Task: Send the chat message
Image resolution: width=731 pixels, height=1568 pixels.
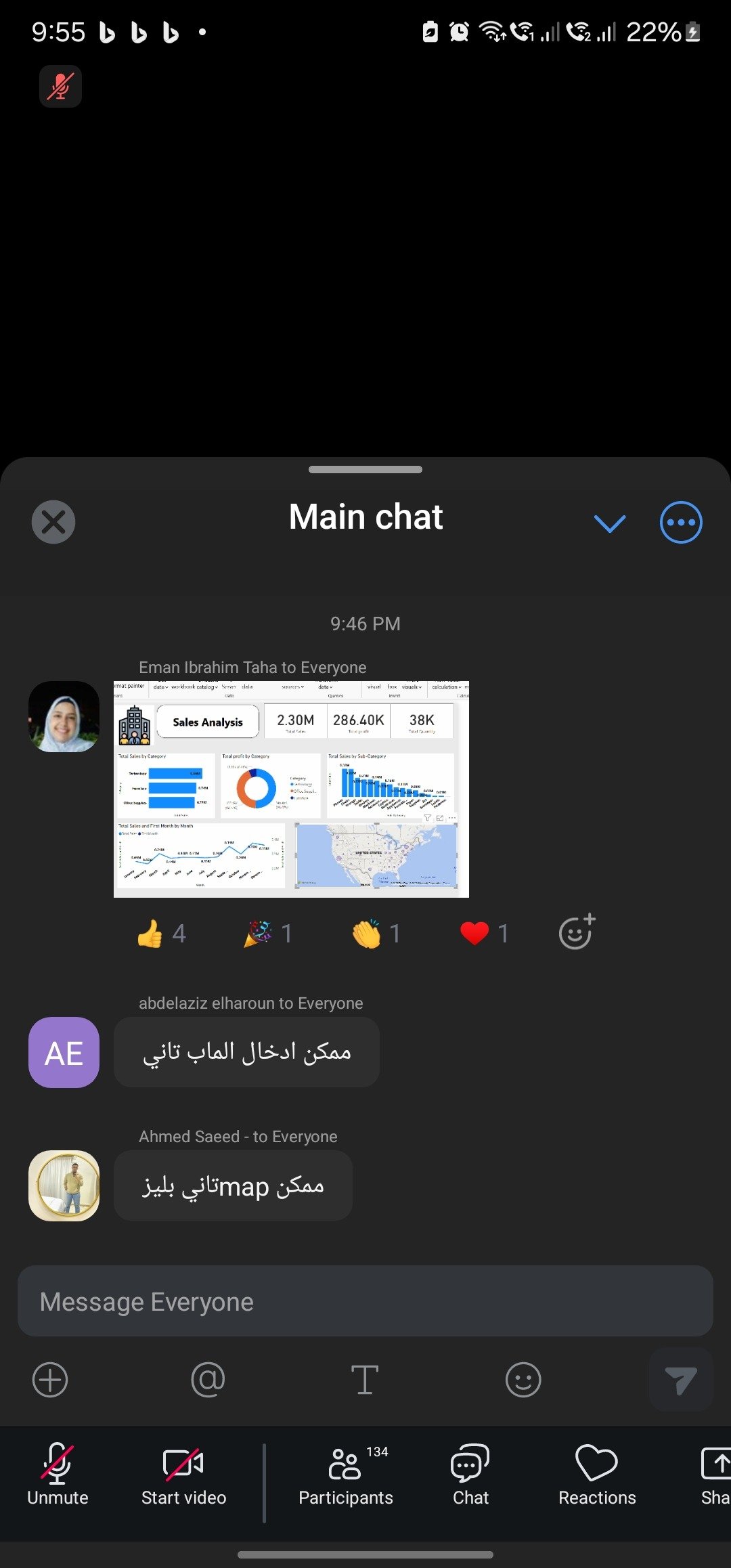Action: click(680, 1380)
